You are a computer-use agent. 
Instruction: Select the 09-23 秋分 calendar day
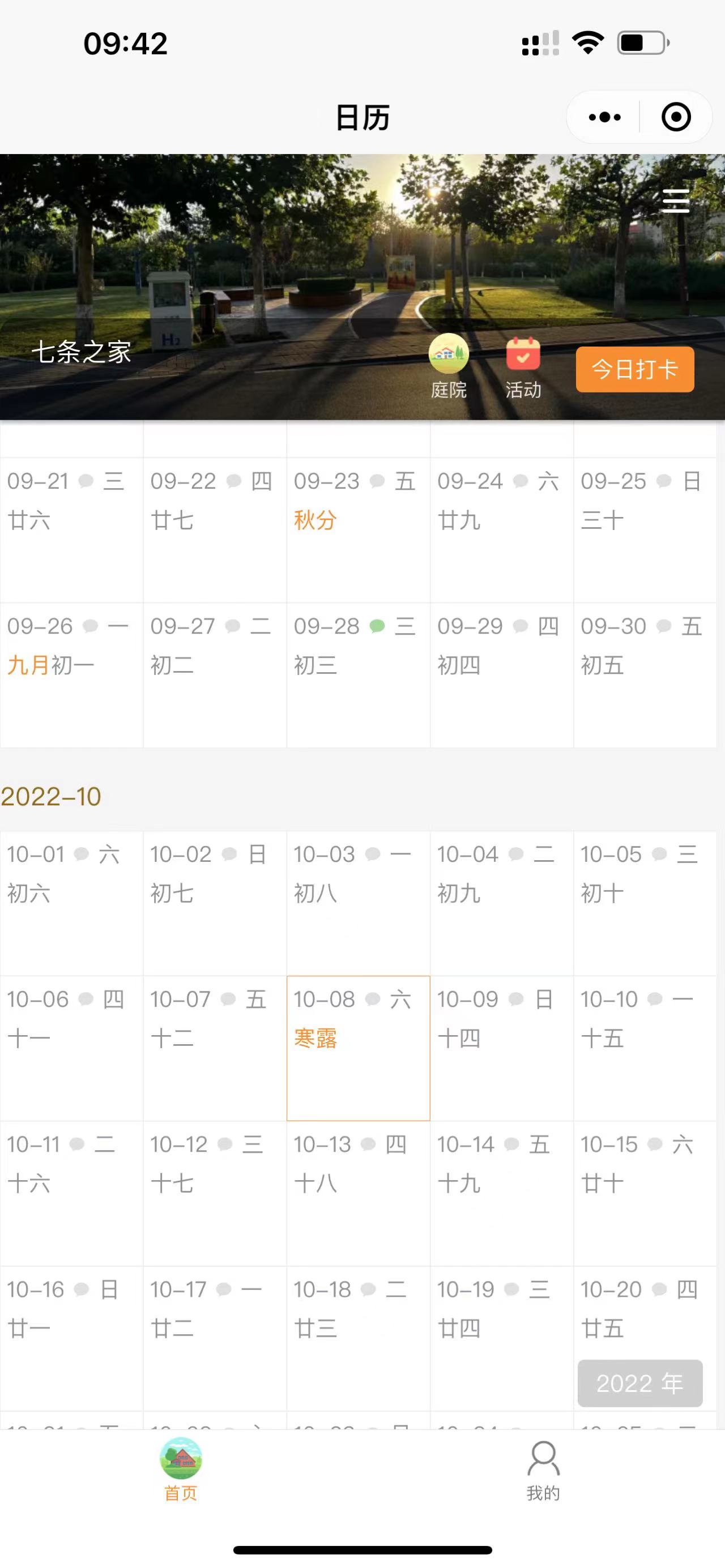pyautogui.click(x=359, y=530)
